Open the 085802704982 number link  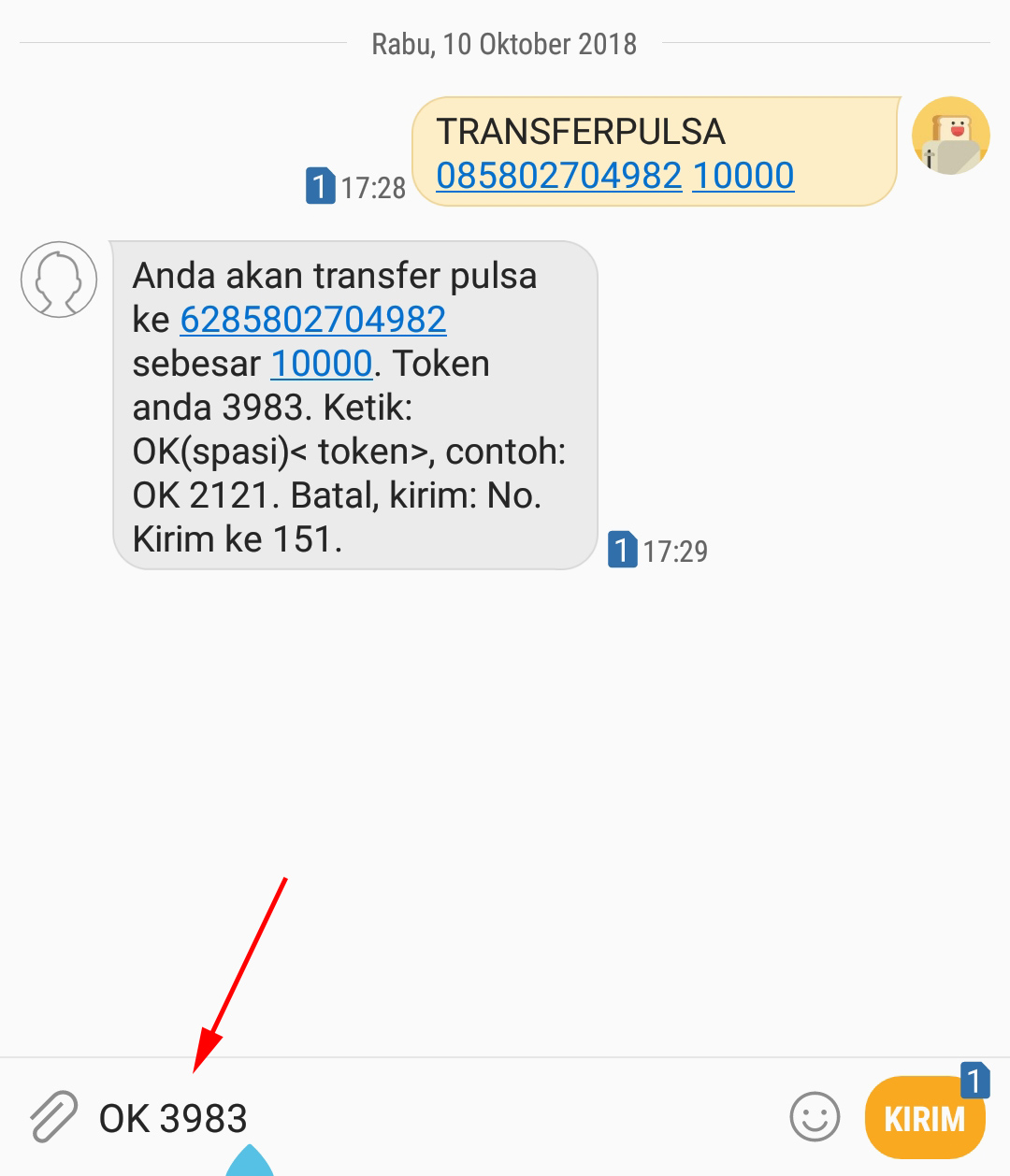click(x=558, y=176)
